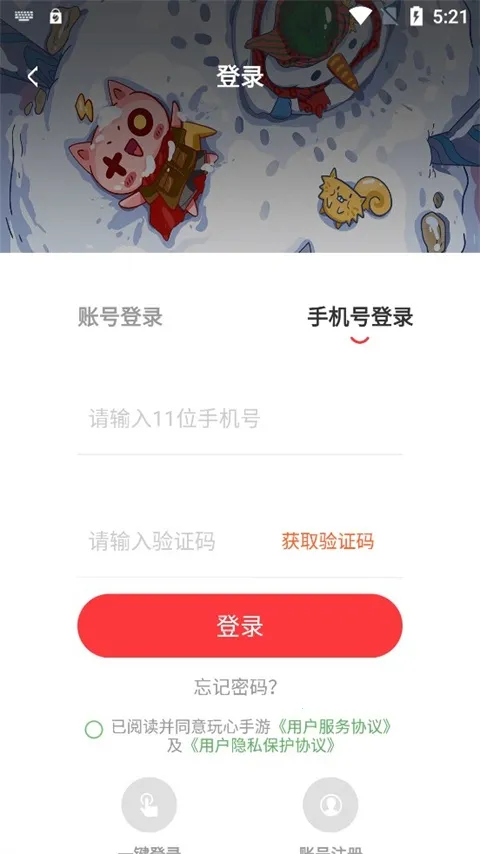
Task: Open the 《用户服务协议》 link
Action: pyautogui.click(x=335, y=727)
